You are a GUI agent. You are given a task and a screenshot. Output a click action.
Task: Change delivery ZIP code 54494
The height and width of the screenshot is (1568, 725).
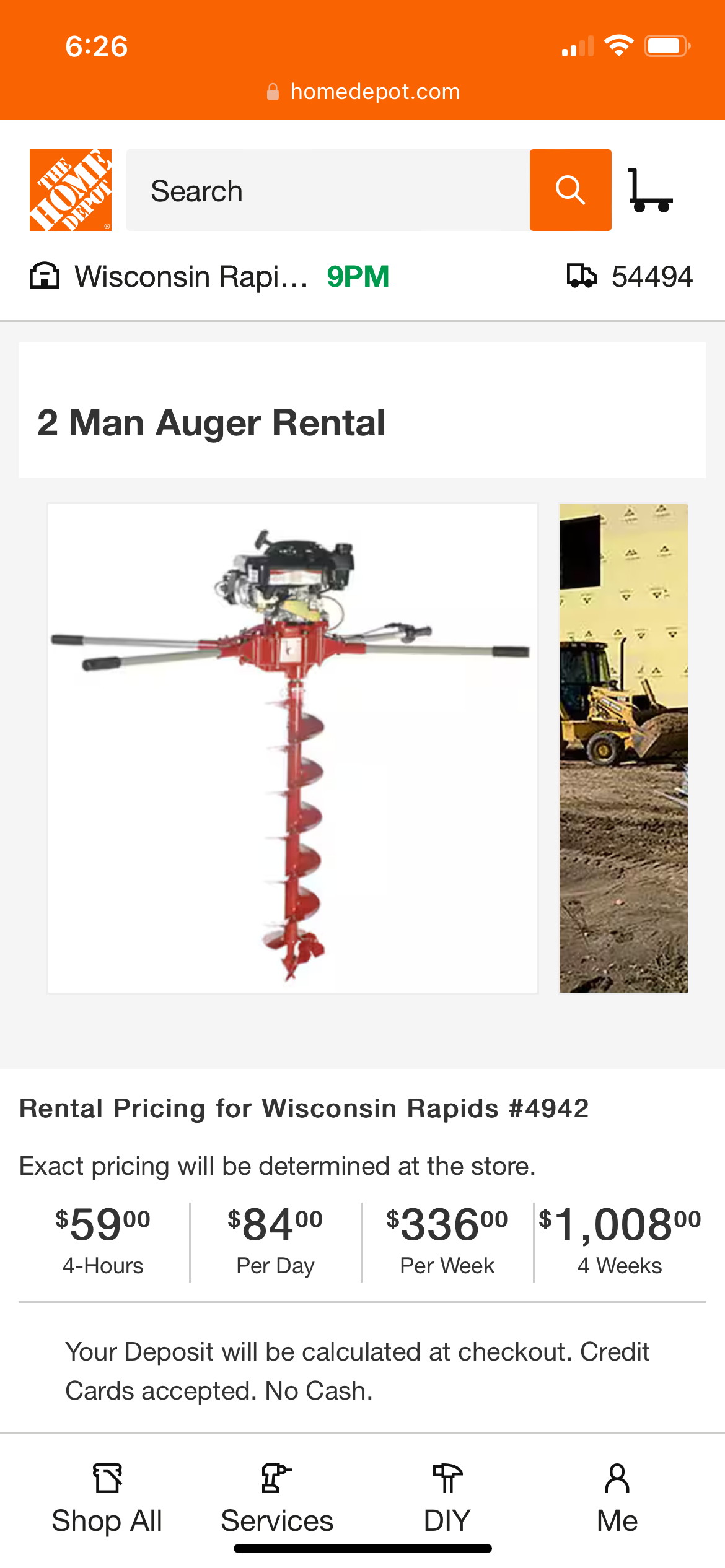[630, 276]
